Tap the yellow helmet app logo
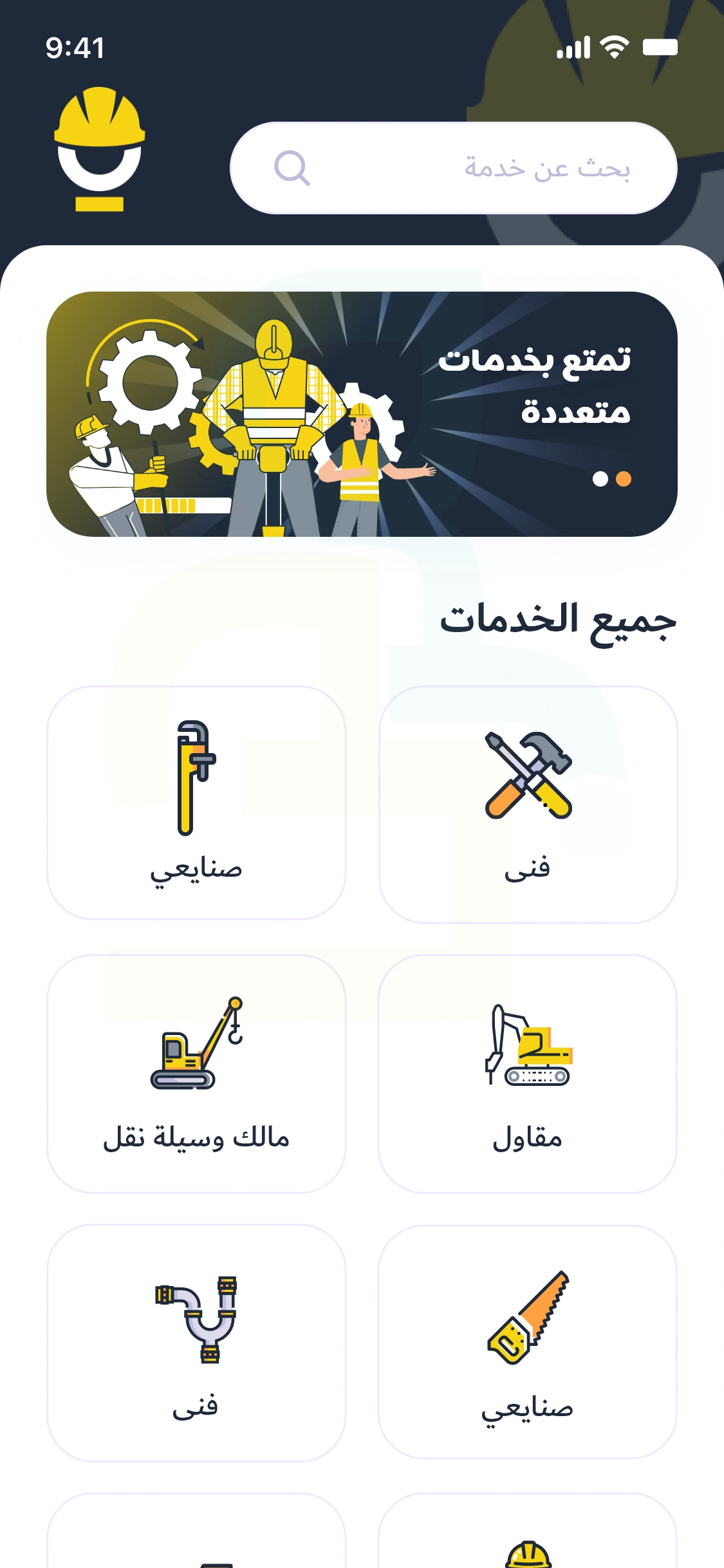The image size is (724, 1568). pos(100,145)
